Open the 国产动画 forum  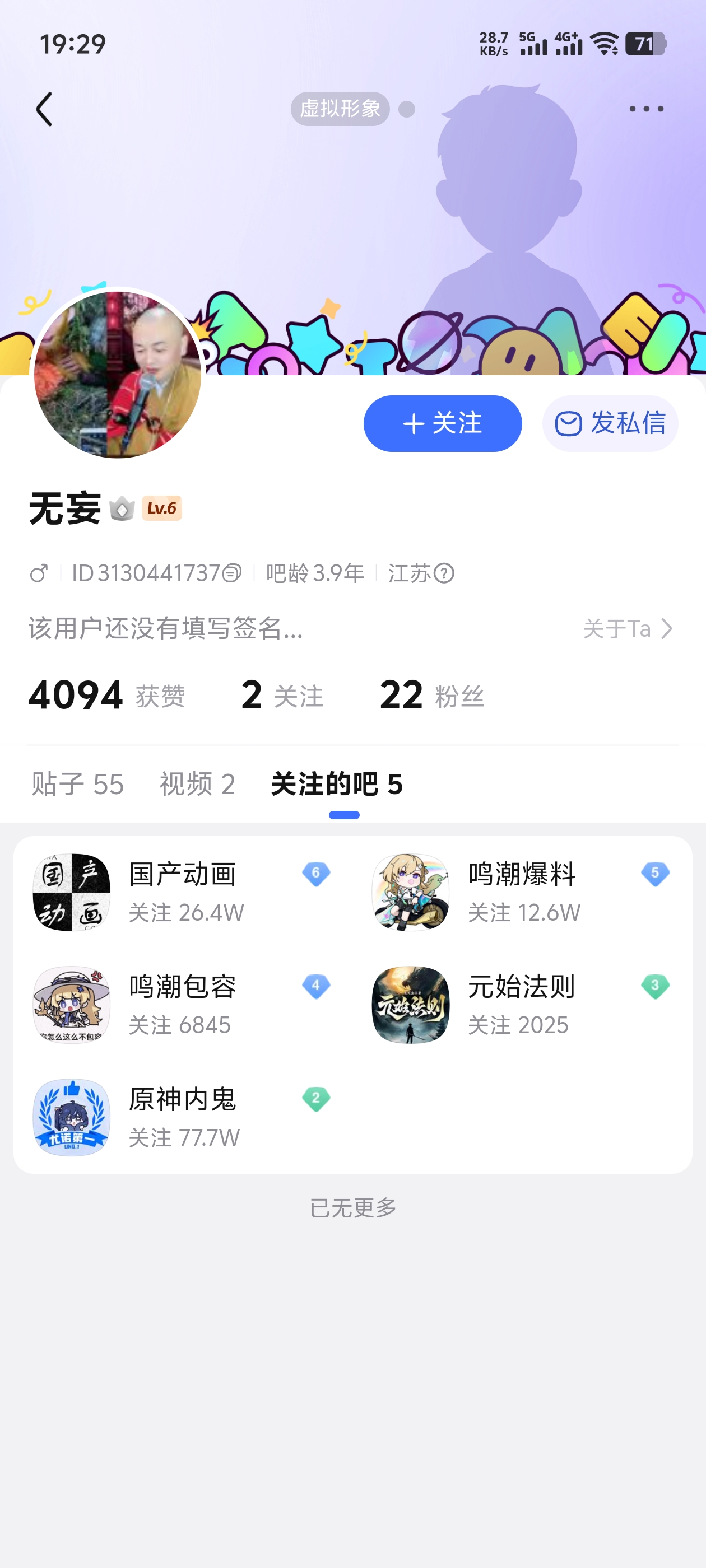(182, 892)
